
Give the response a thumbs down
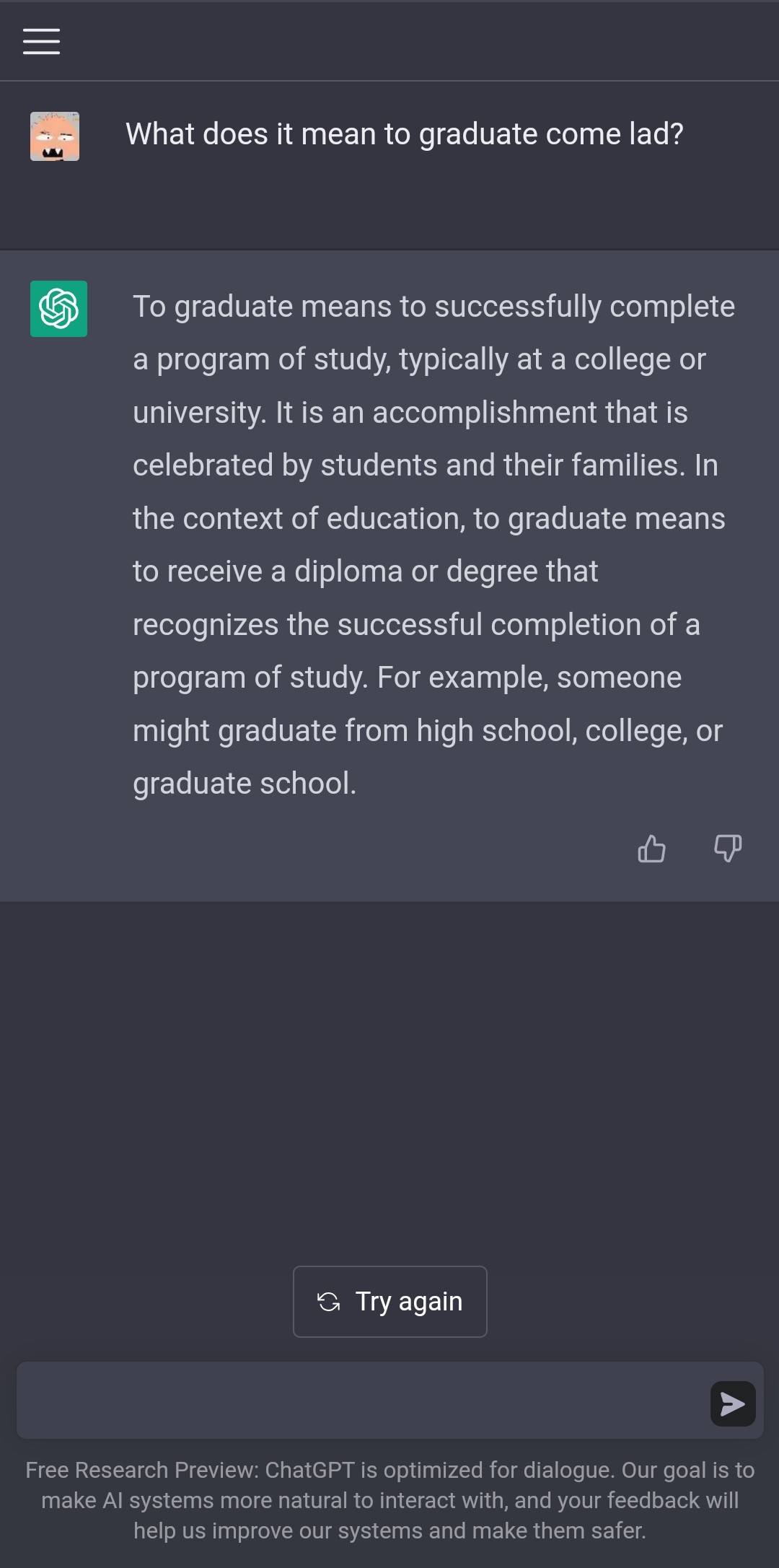728,849
